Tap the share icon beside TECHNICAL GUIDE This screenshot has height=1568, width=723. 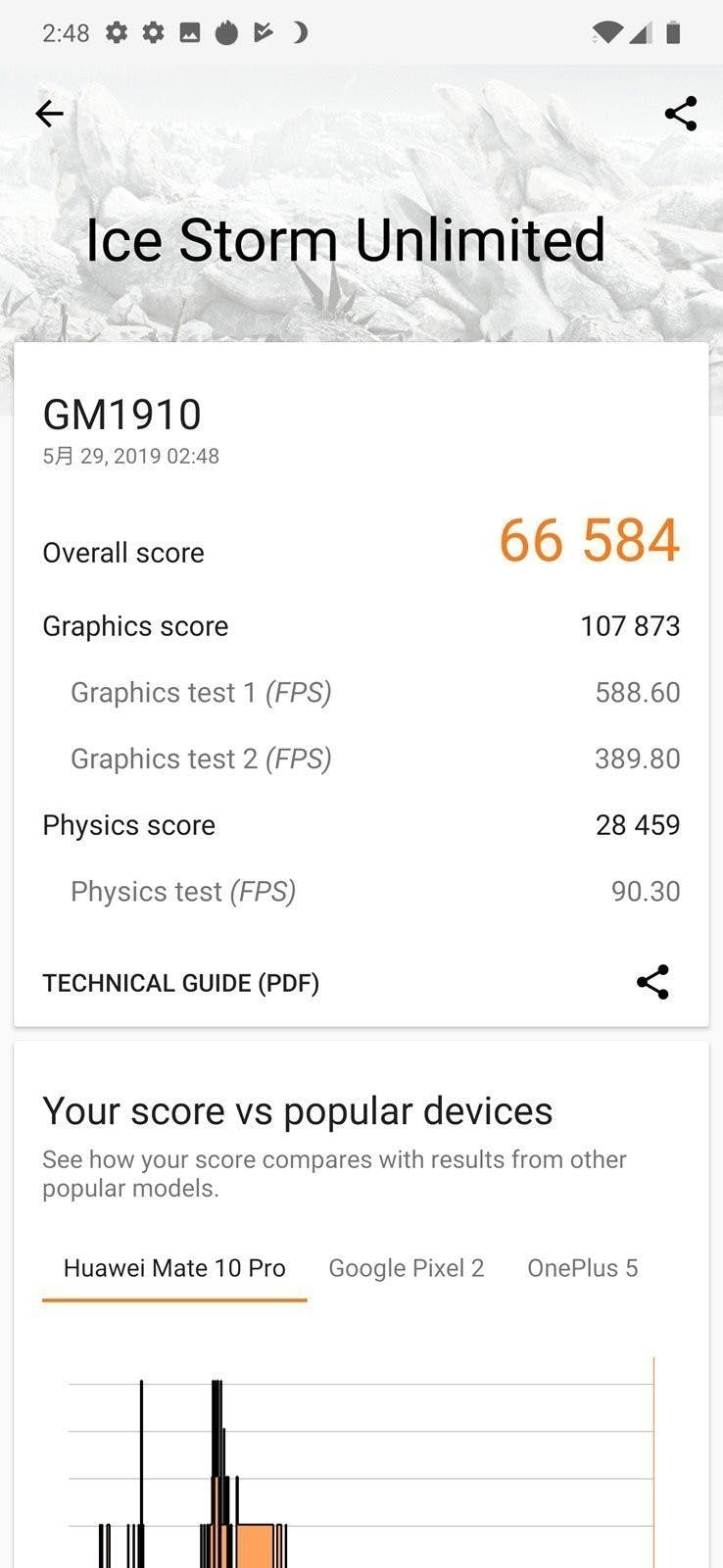pyautogui.click(x=652, y=981)
